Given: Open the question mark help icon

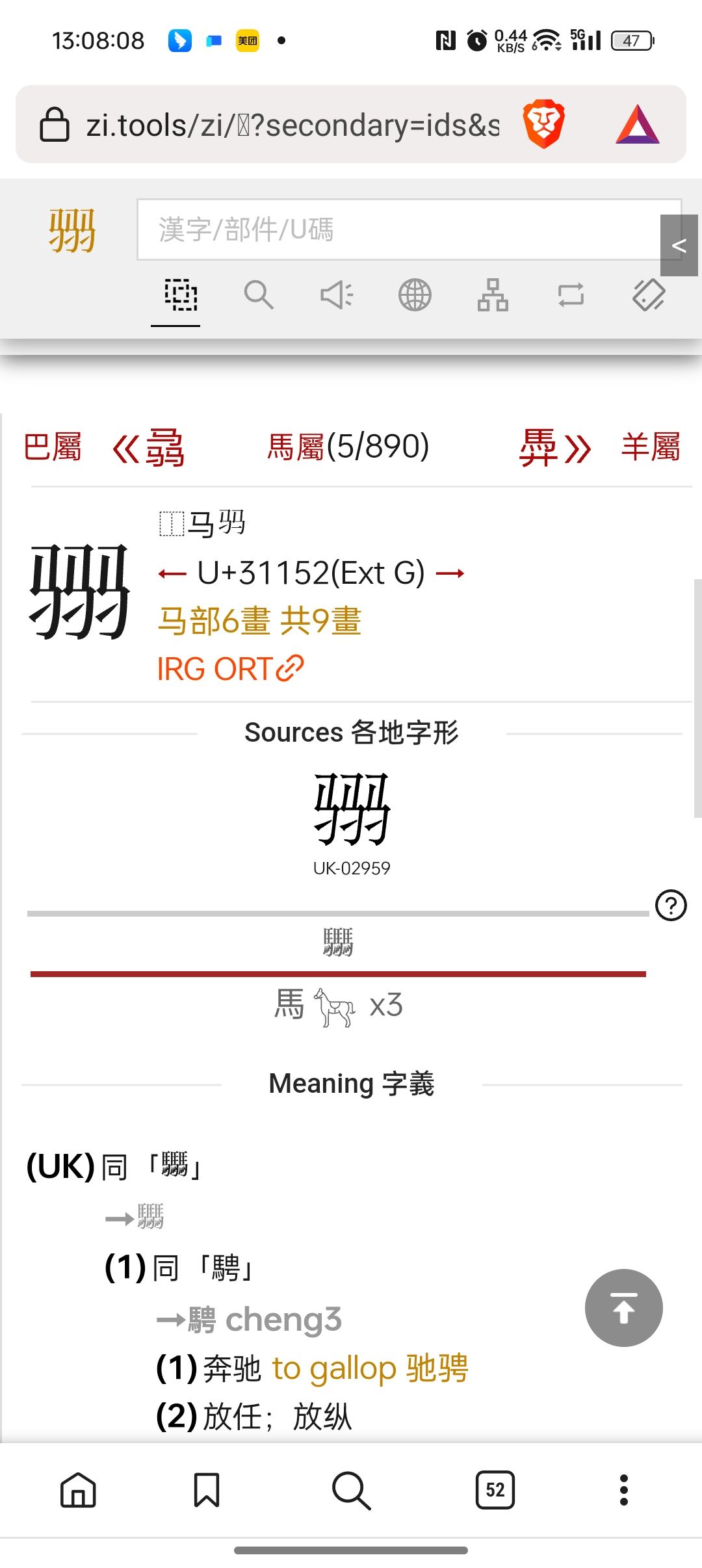Looking at the screenshot, I should point(671,905).
